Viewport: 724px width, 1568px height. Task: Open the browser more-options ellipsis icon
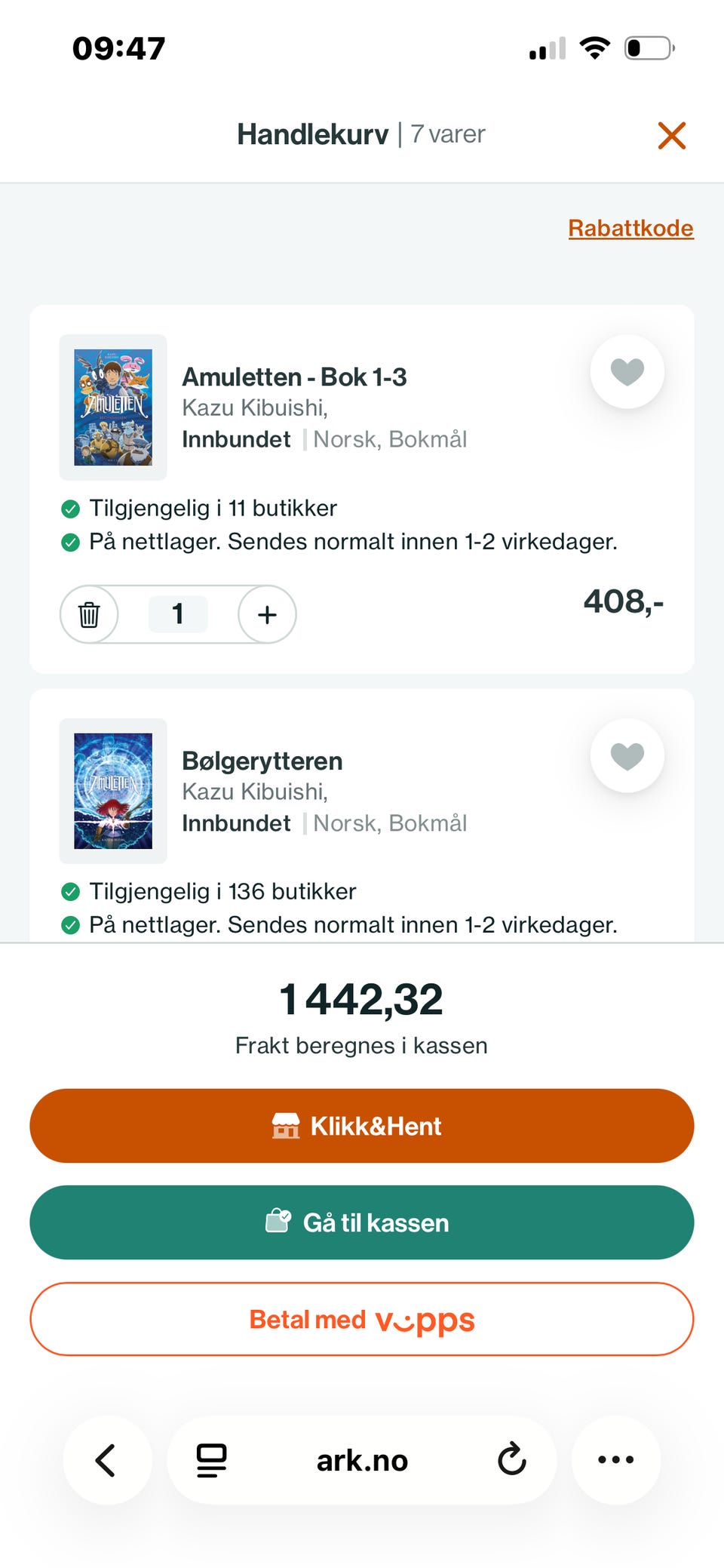tap(615, 1459)
